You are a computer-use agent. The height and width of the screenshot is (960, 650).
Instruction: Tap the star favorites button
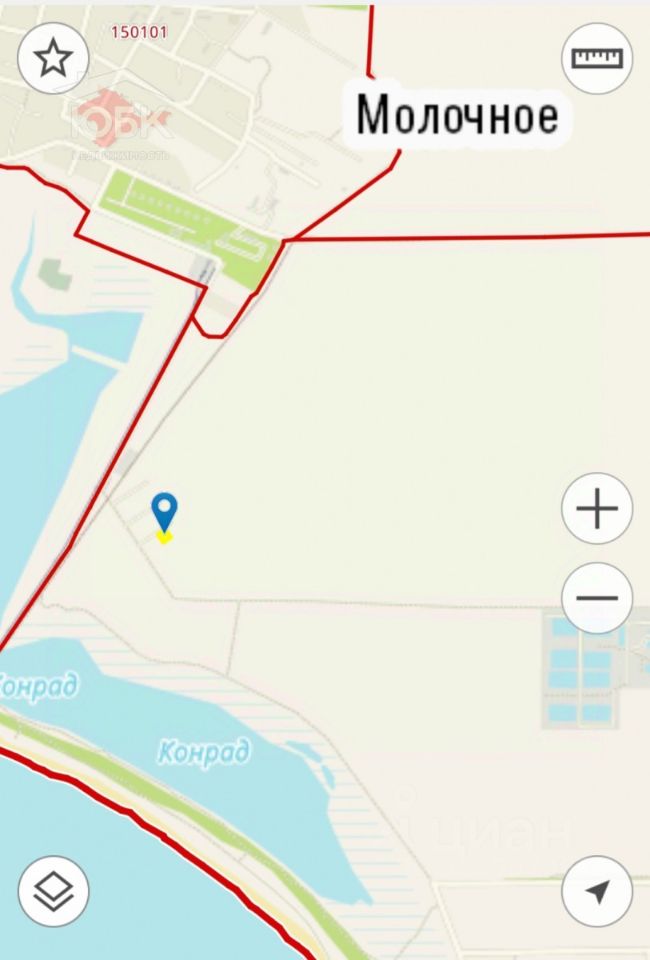click(53, 58)
